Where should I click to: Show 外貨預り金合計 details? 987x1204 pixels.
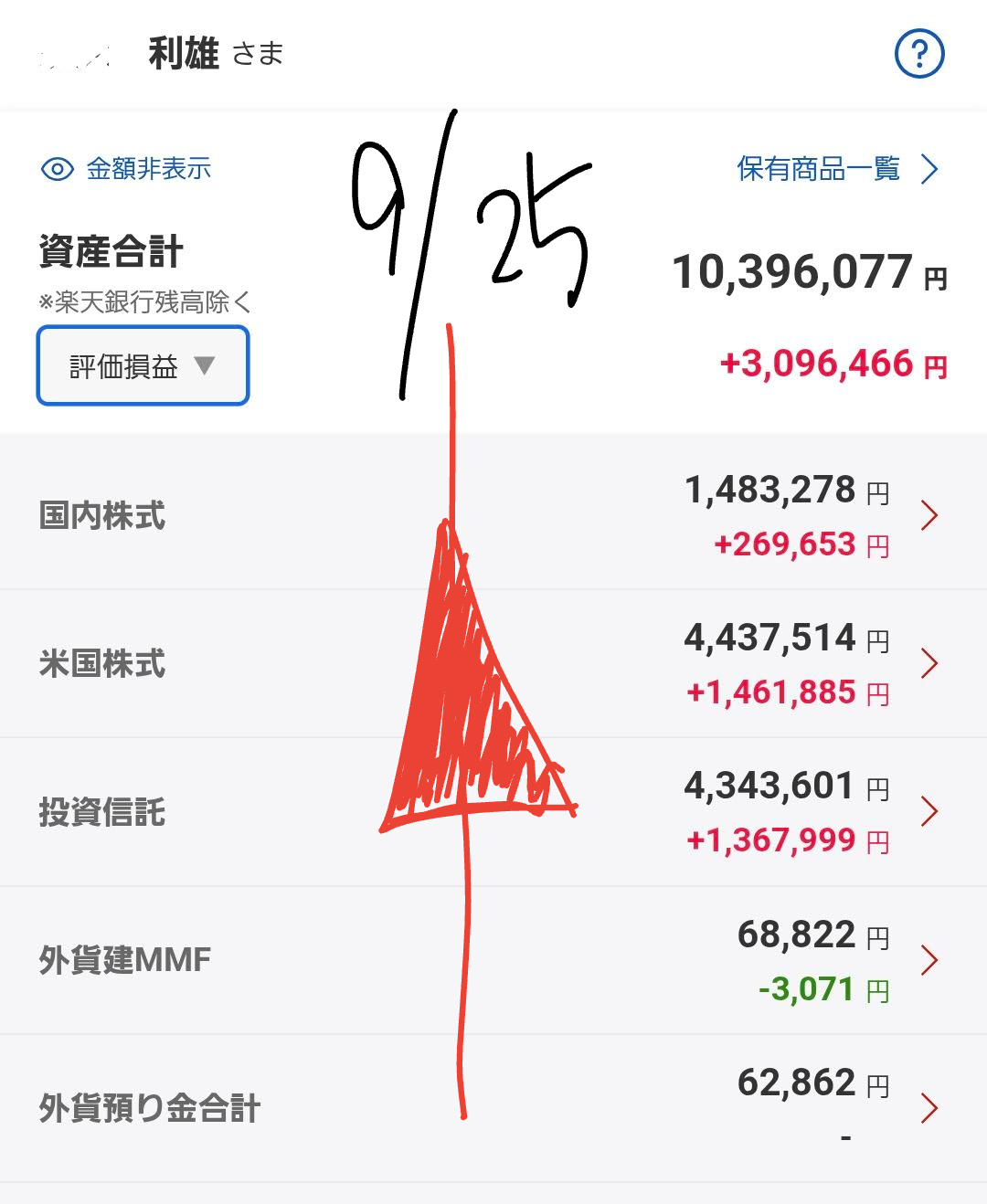(493, 1107)
